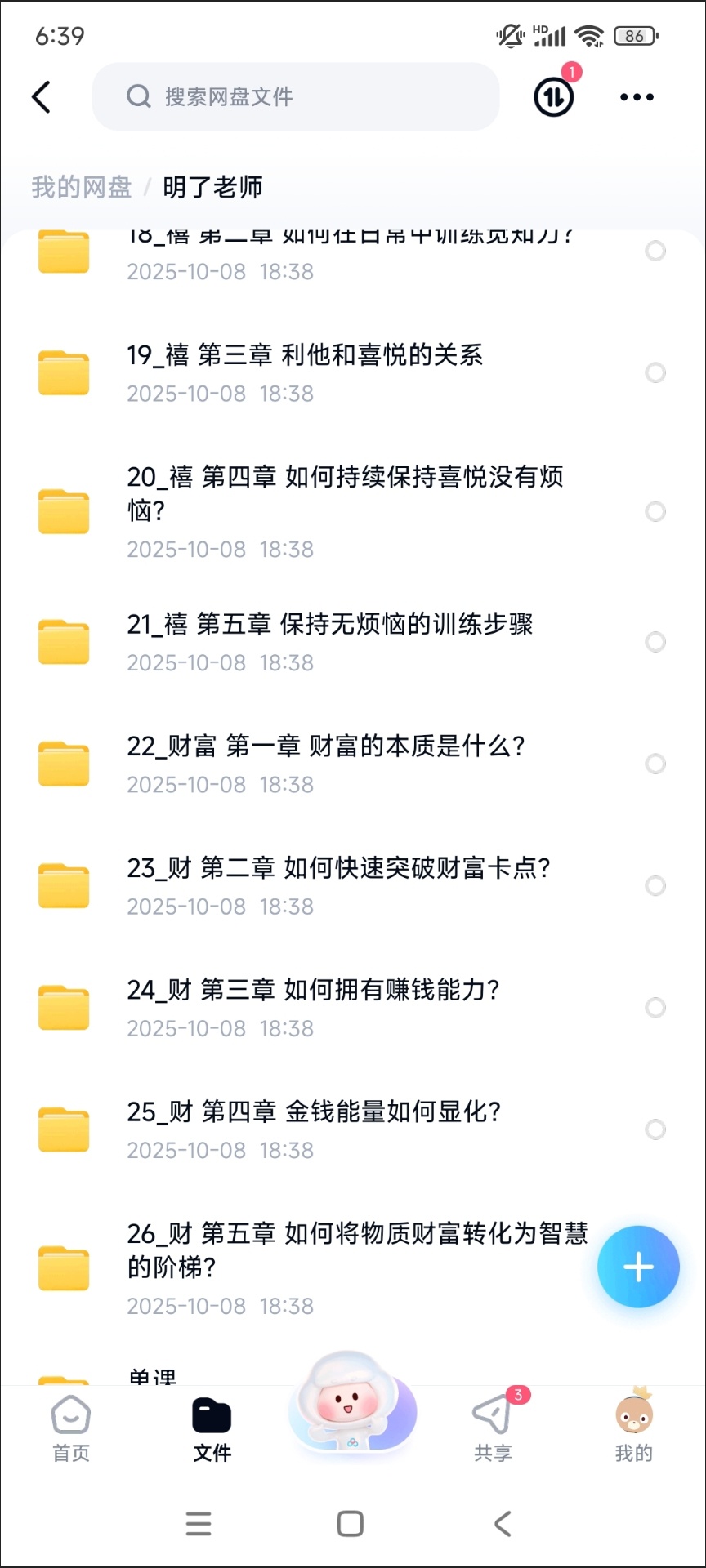The image size is (706, 1568).
Task: Switch to the 文件 tab
Action: (x=212, y=1428)
